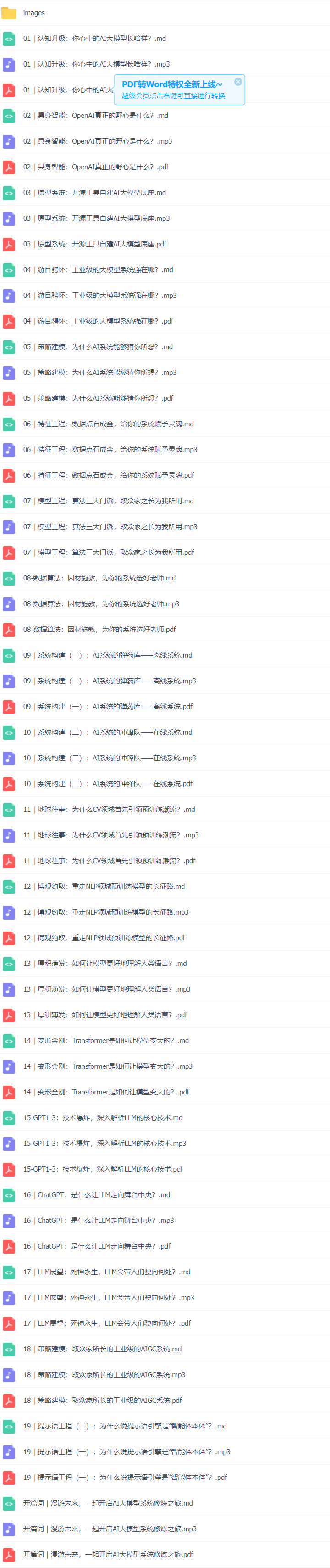Screen dimensions: 330x1568
Task: Open 15-GPT1-3 .pdf document
Action: pyautogui.click(x=103, y=1169)
